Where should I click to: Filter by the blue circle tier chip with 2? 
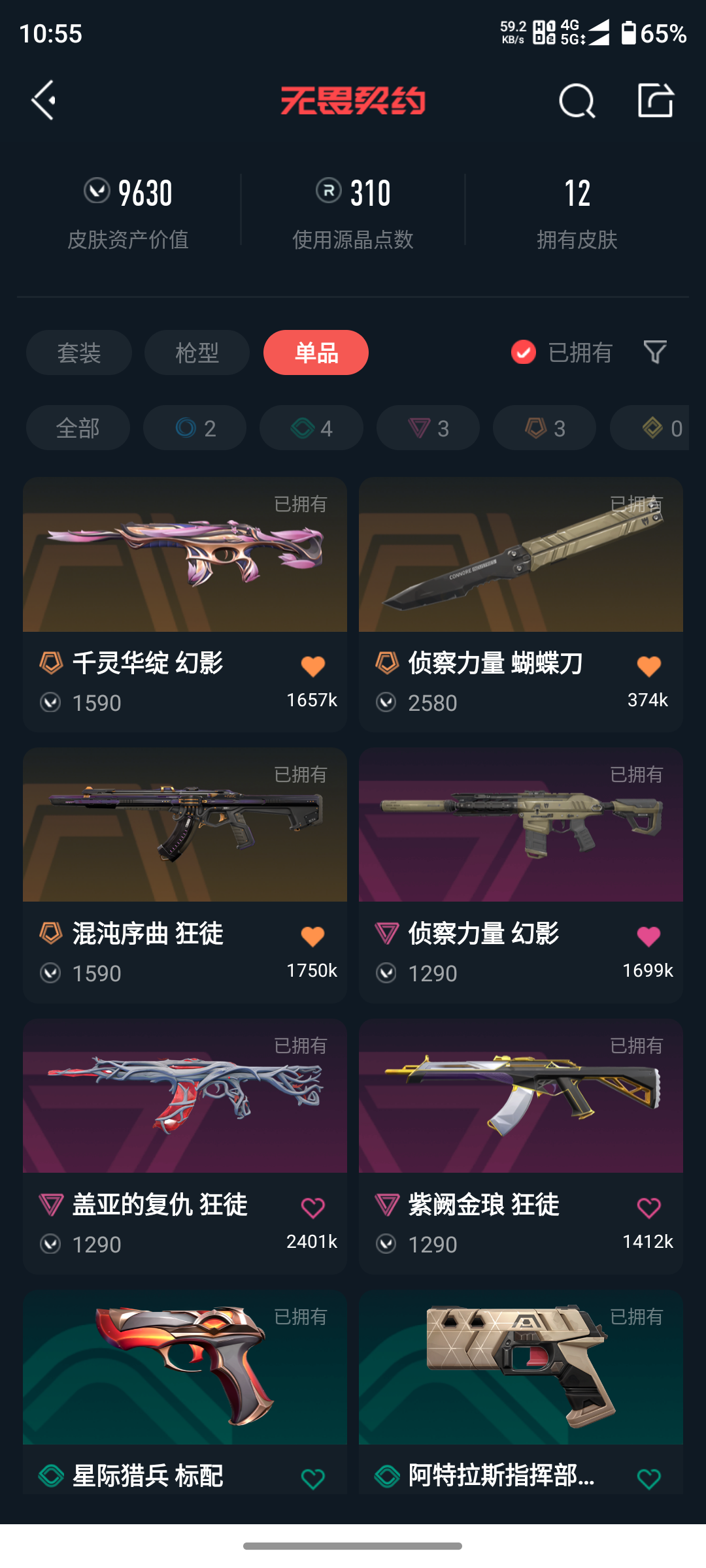pos(195,428)
